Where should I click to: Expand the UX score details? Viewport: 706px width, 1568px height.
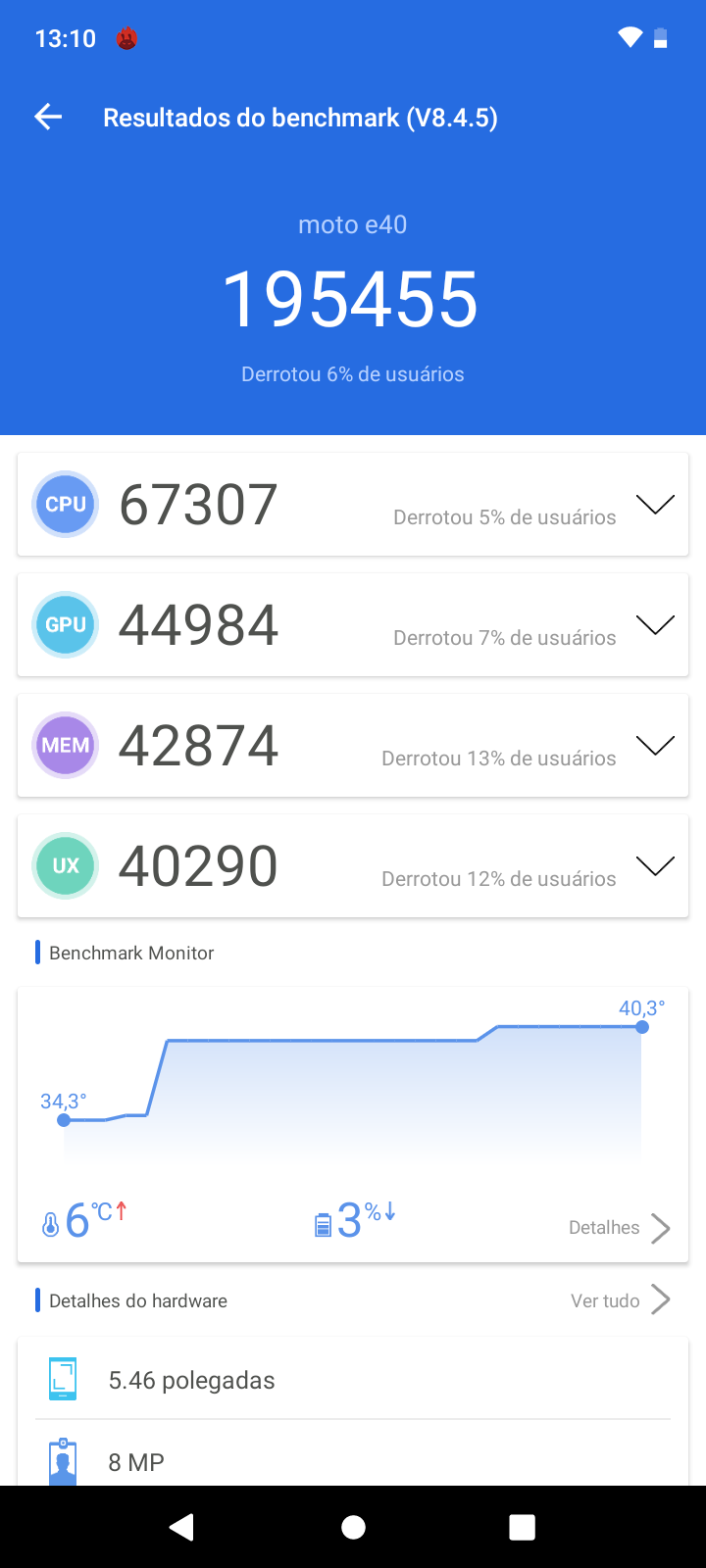[x=655, y=866]
